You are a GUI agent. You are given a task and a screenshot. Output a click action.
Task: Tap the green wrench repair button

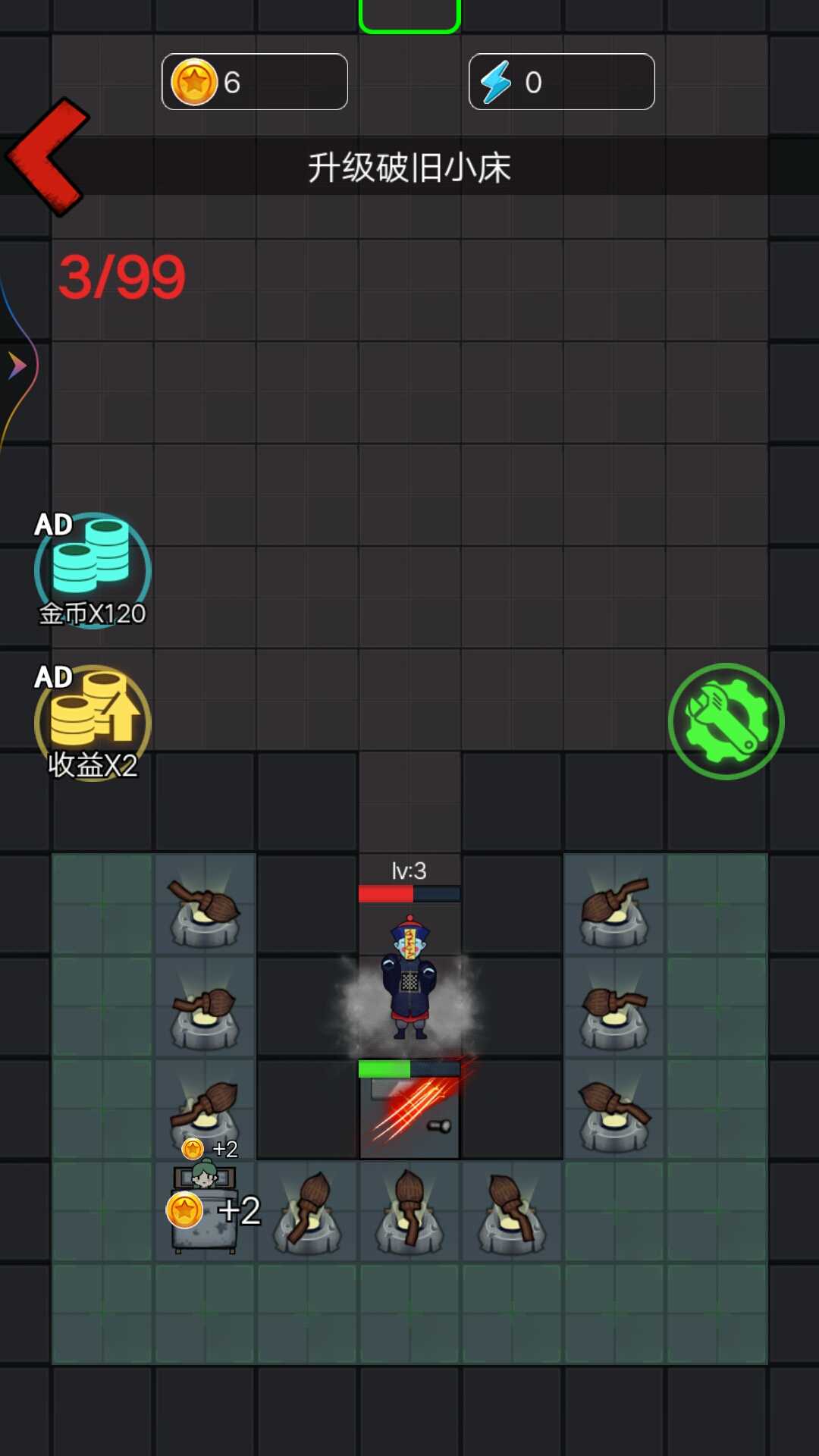[x=726, y=721]
